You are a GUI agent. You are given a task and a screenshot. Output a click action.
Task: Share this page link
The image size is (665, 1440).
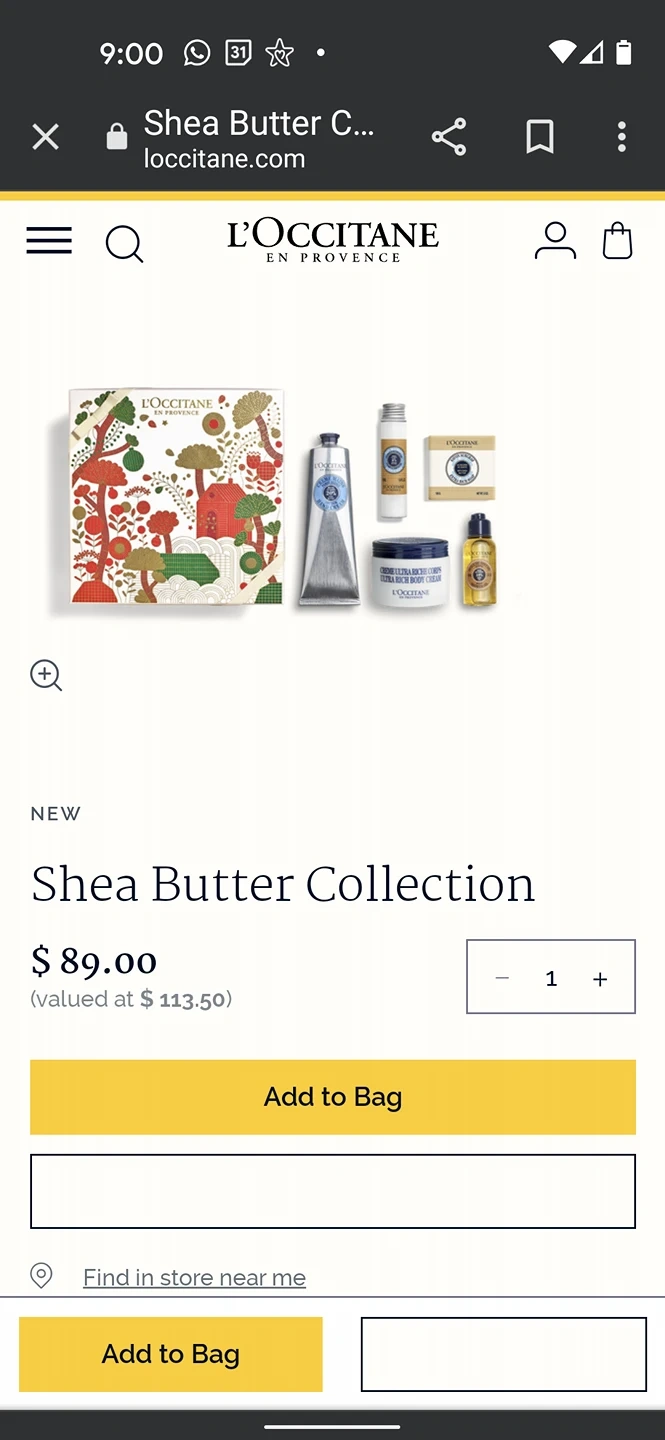[449, 138]
